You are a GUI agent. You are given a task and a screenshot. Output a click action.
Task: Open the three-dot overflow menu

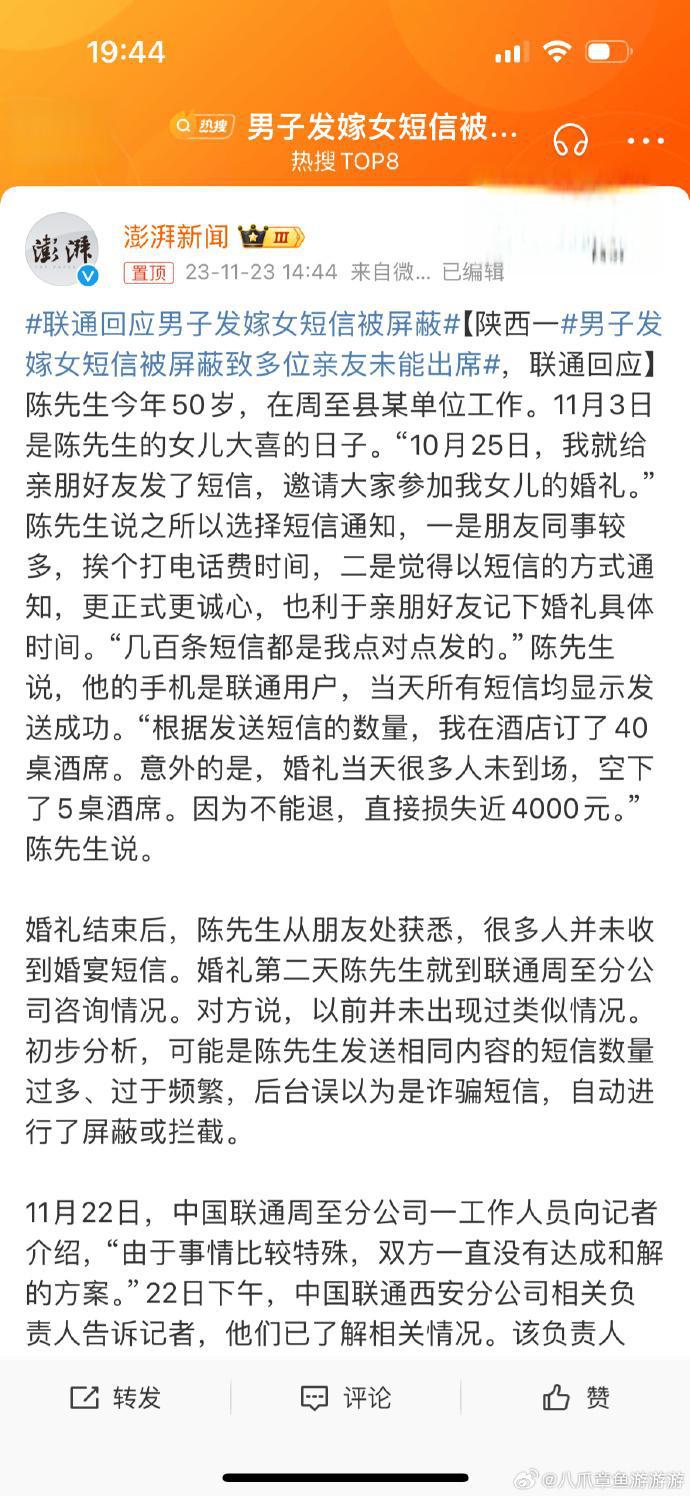[x=645, y=141]
